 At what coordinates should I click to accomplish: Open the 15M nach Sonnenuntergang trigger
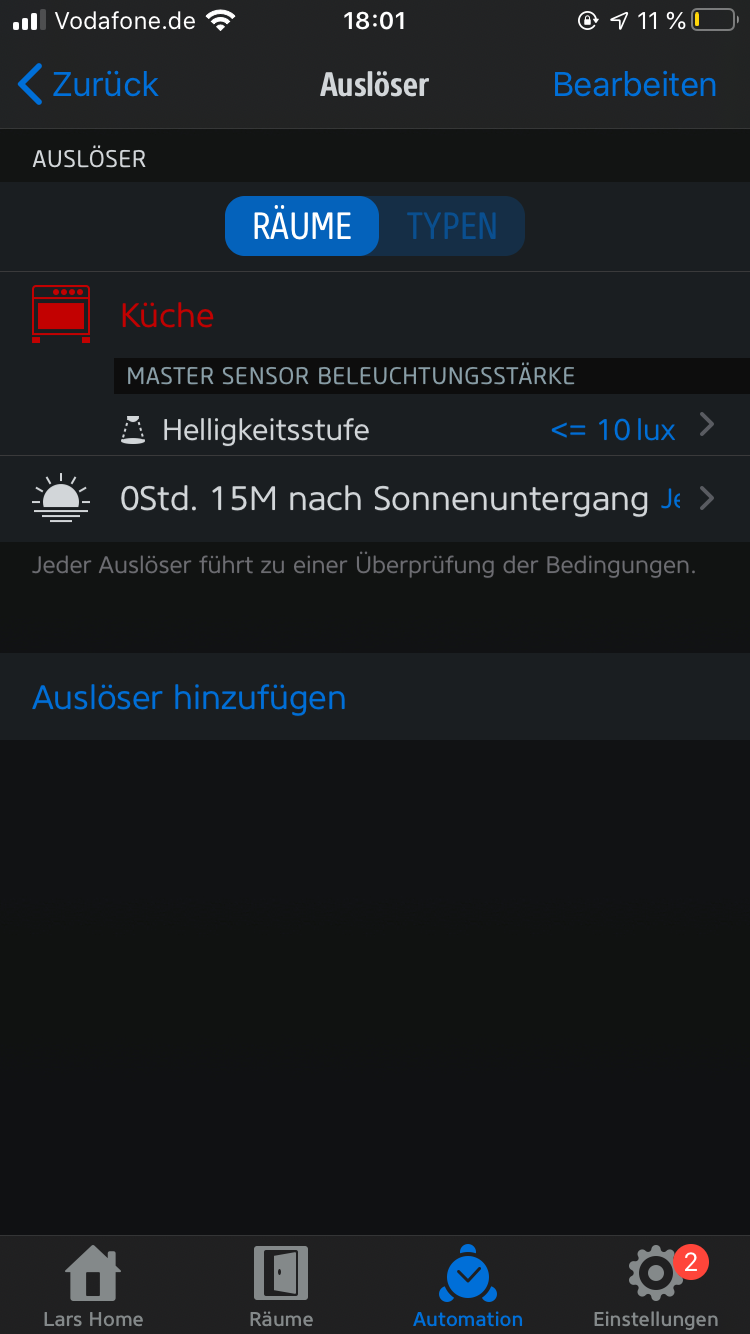click(x=375, y=499)
